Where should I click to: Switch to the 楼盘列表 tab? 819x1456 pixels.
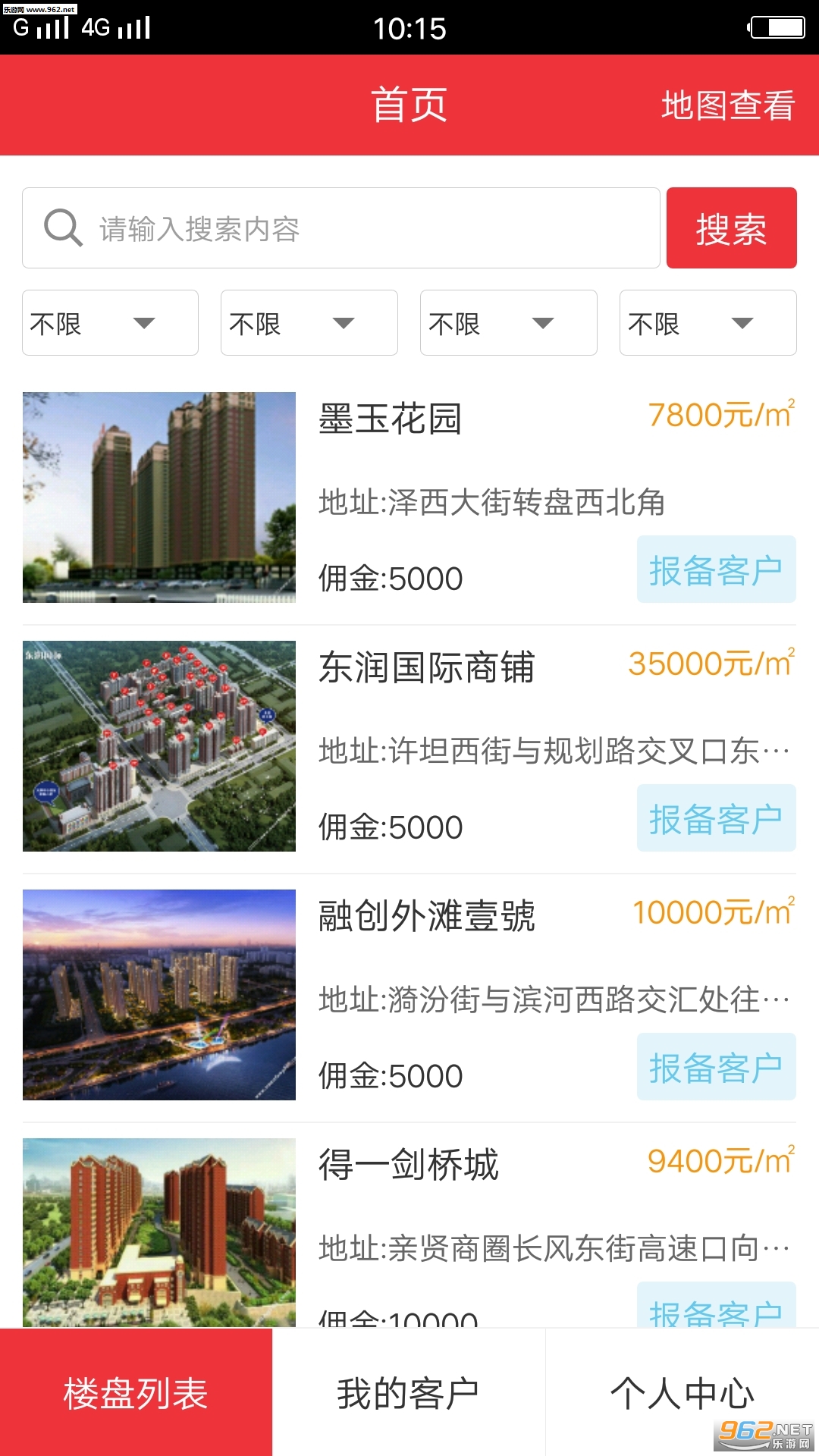[136, 1393]
